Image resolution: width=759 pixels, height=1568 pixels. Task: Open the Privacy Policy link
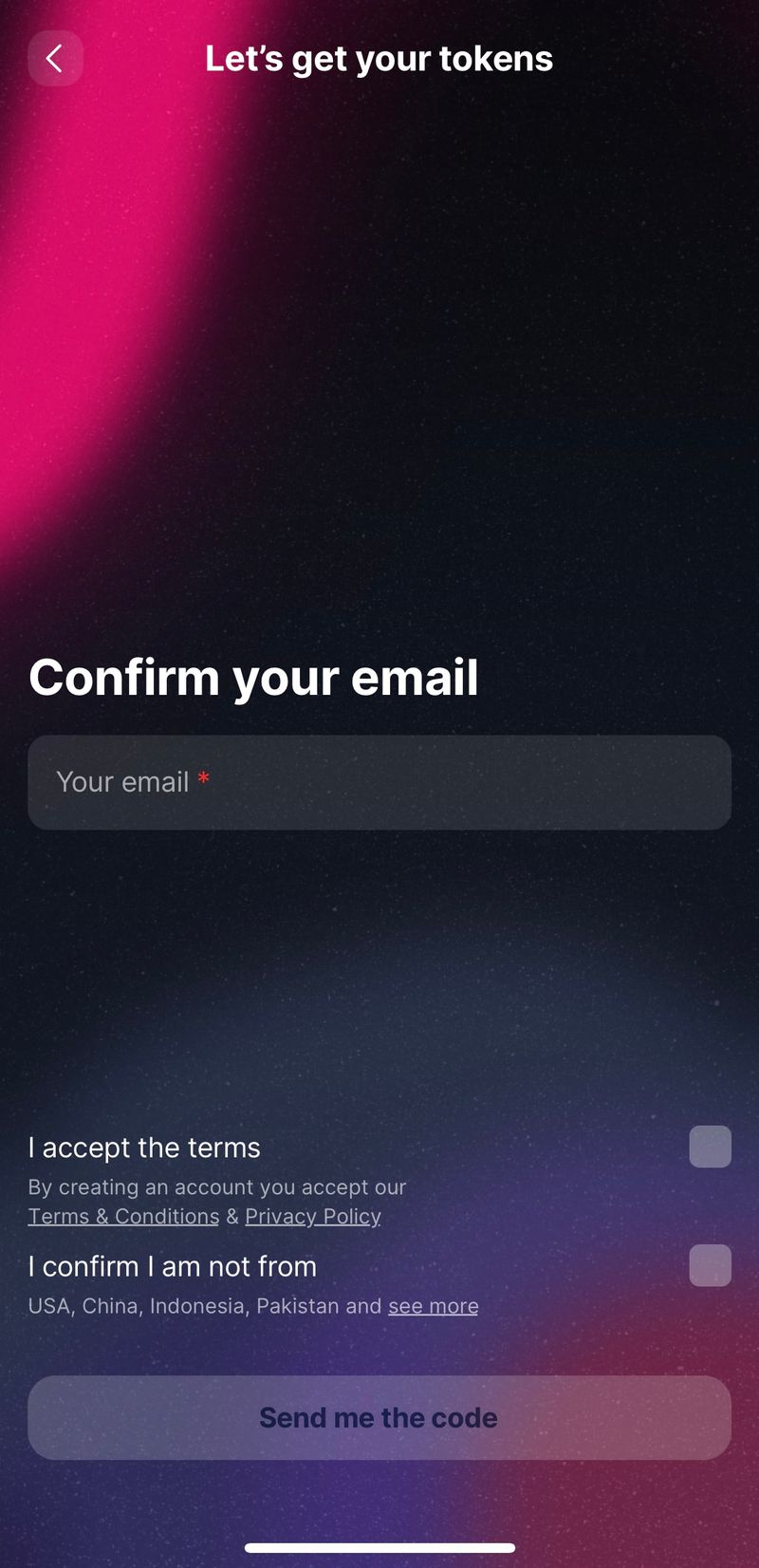click(313, 1217)
